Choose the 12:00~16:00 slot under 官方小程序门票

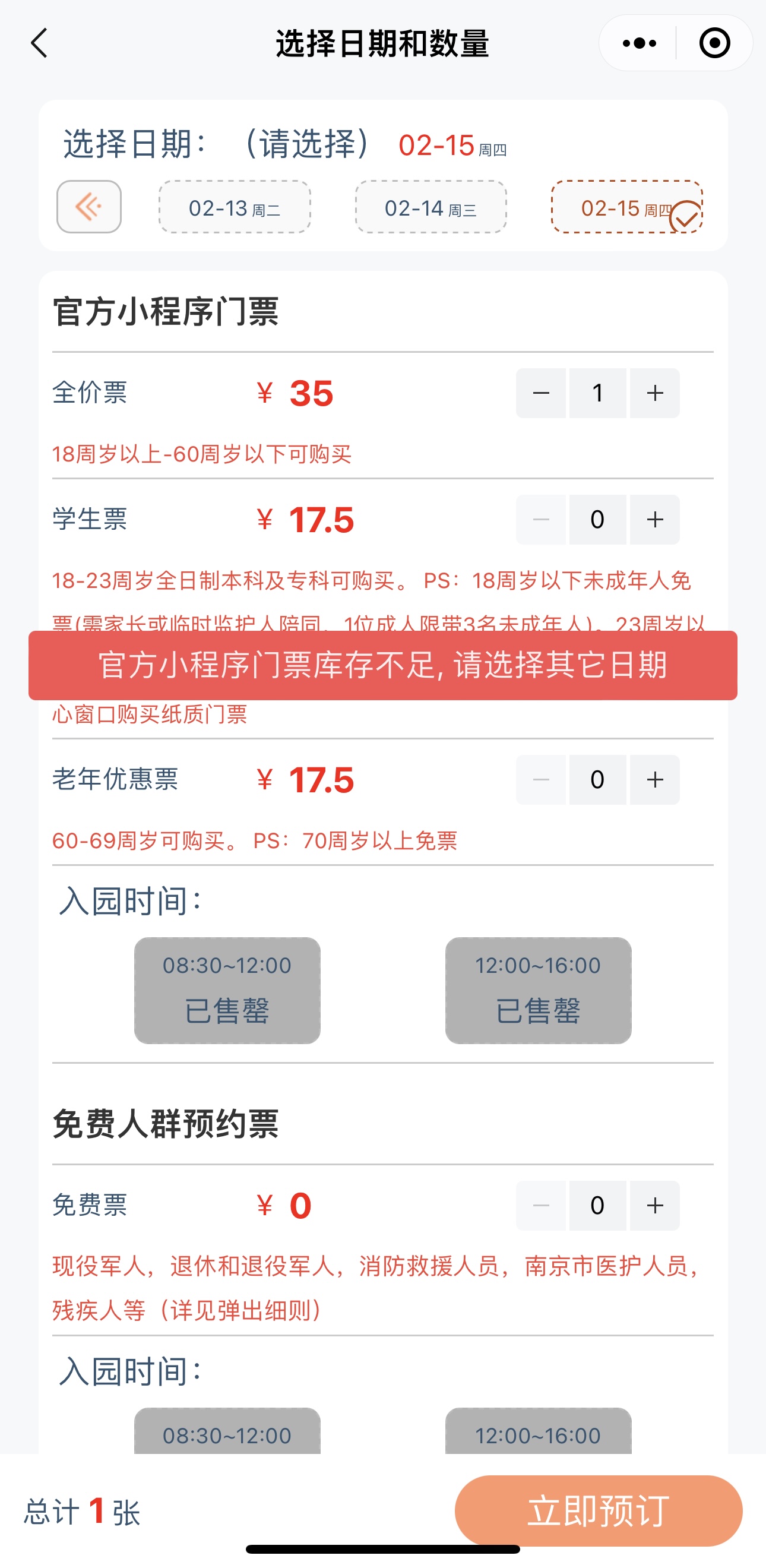coord(538,990)
